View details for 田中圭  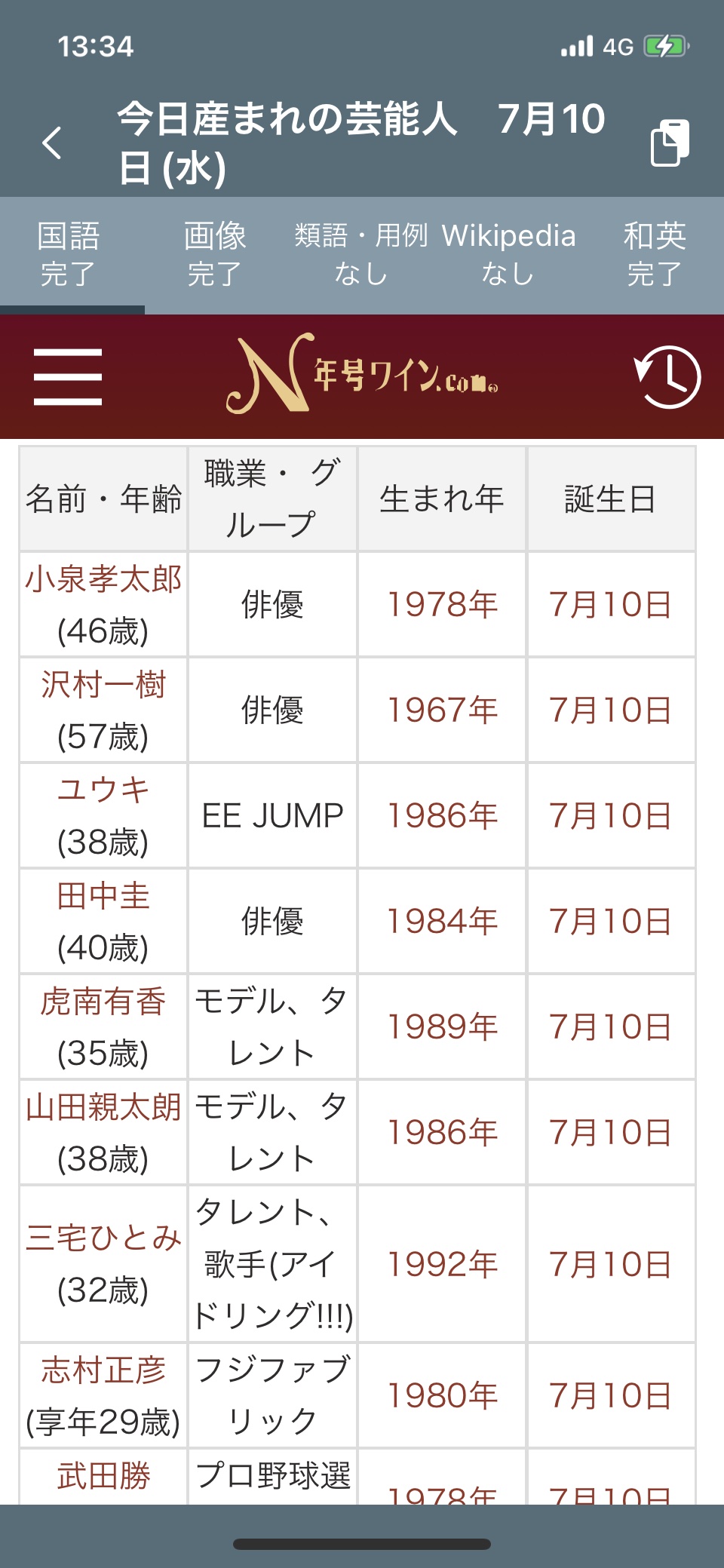click(x=103, y=896)
